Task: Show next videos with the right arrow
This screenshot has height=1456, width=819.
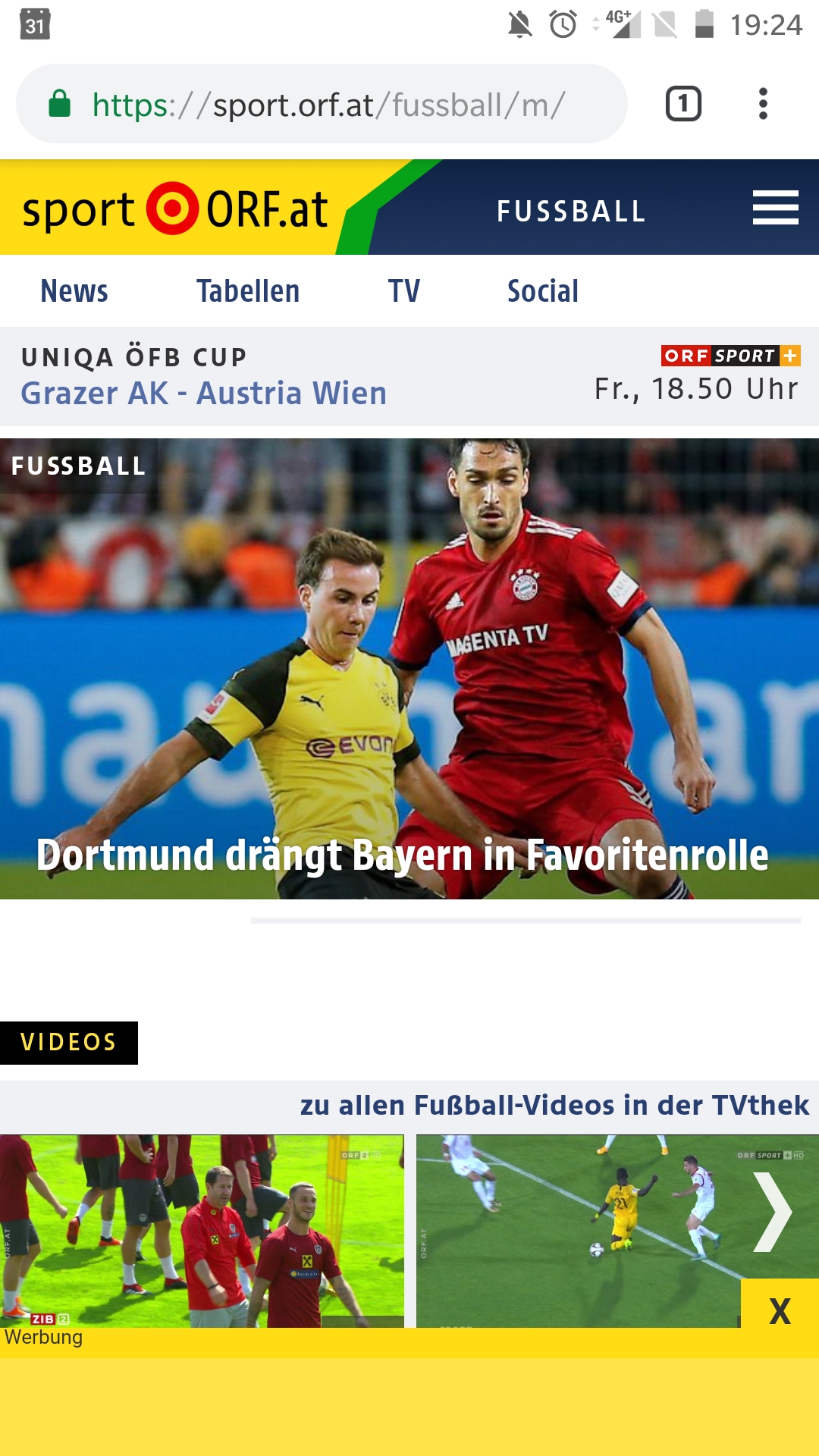Action: coord(773,1212)
